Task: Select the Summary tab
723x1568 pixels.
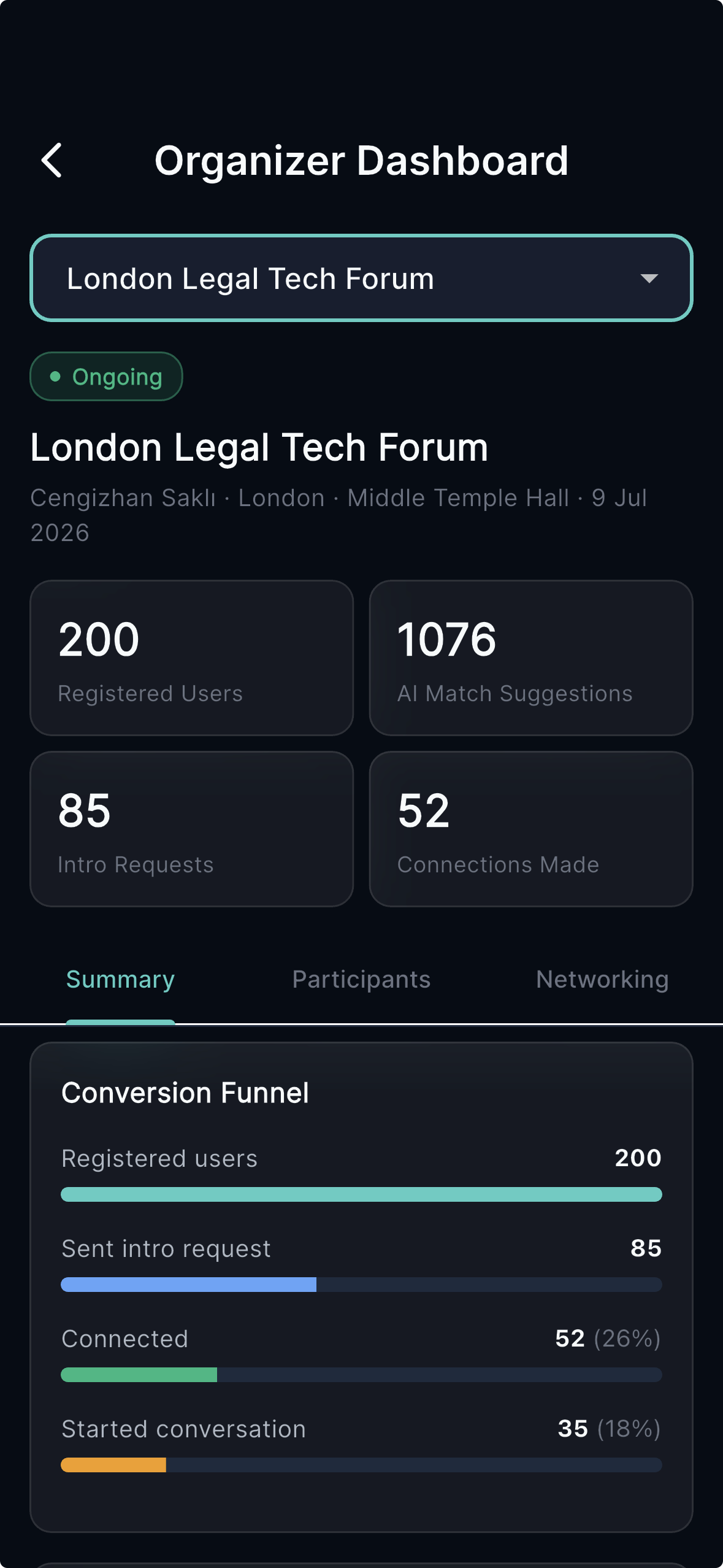Action: [120, 979]
